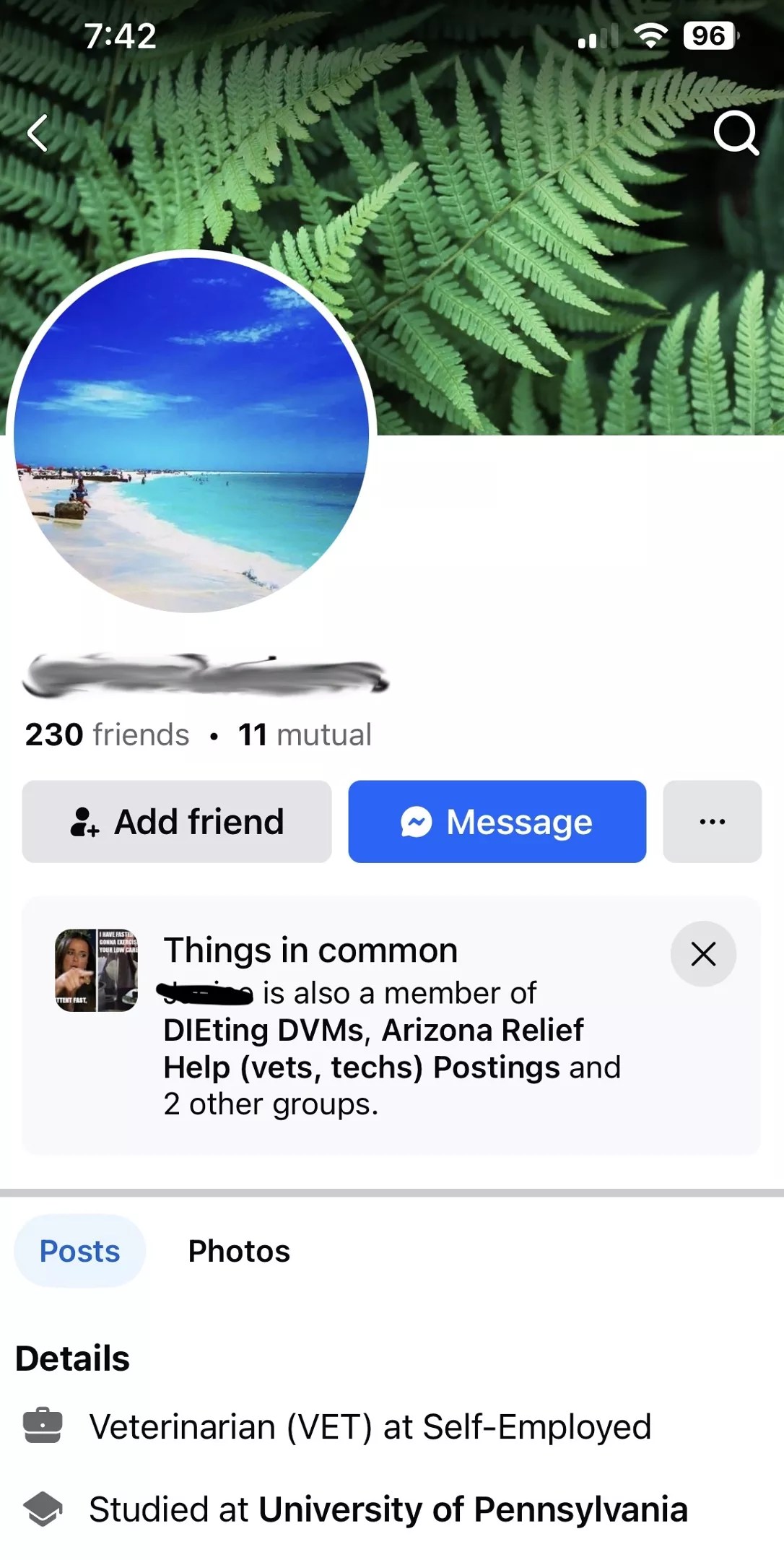This screenshot has height=1560, width=784.
Task: Dismiss the Things in common card
Action: click(703, 954)
